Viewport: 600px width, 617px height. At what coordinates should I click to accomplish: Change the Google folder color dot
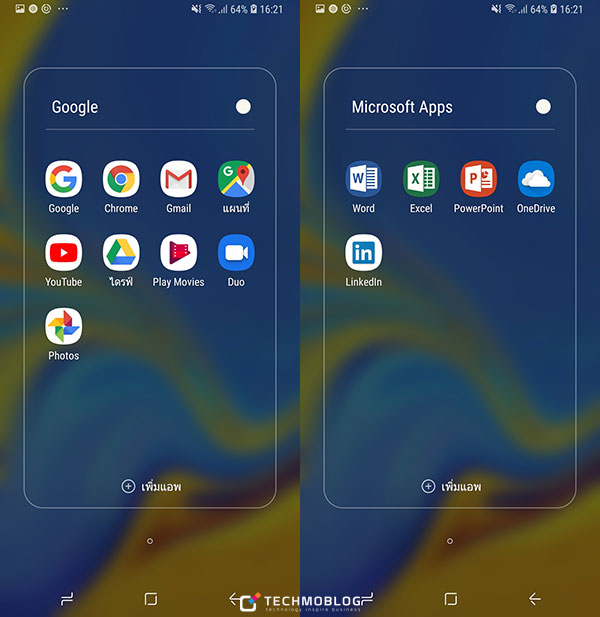[x=243, y=107]
